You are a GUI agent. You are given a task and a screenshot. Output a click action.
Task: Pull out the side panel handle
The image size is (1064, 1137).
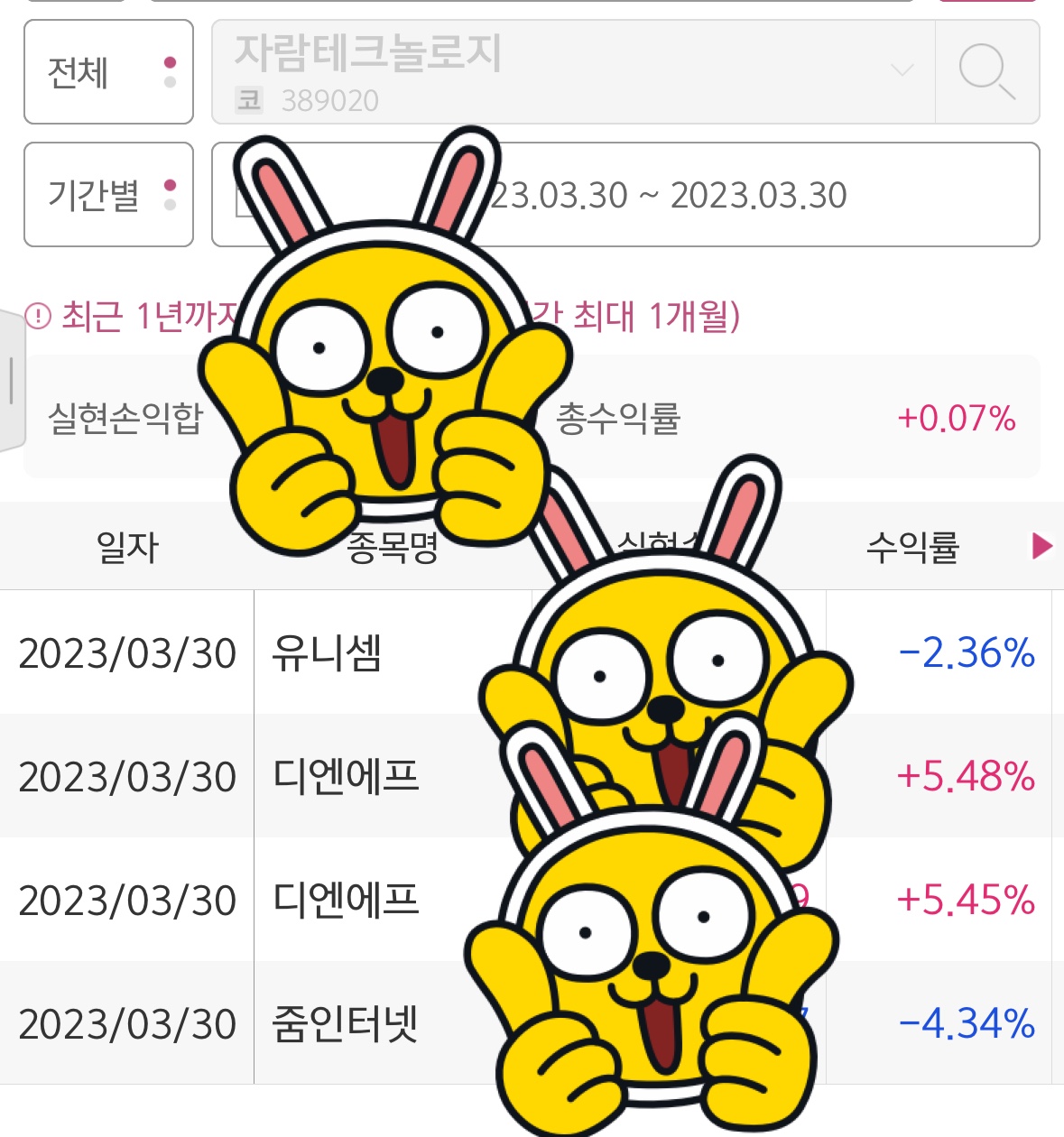coord(11,379)
